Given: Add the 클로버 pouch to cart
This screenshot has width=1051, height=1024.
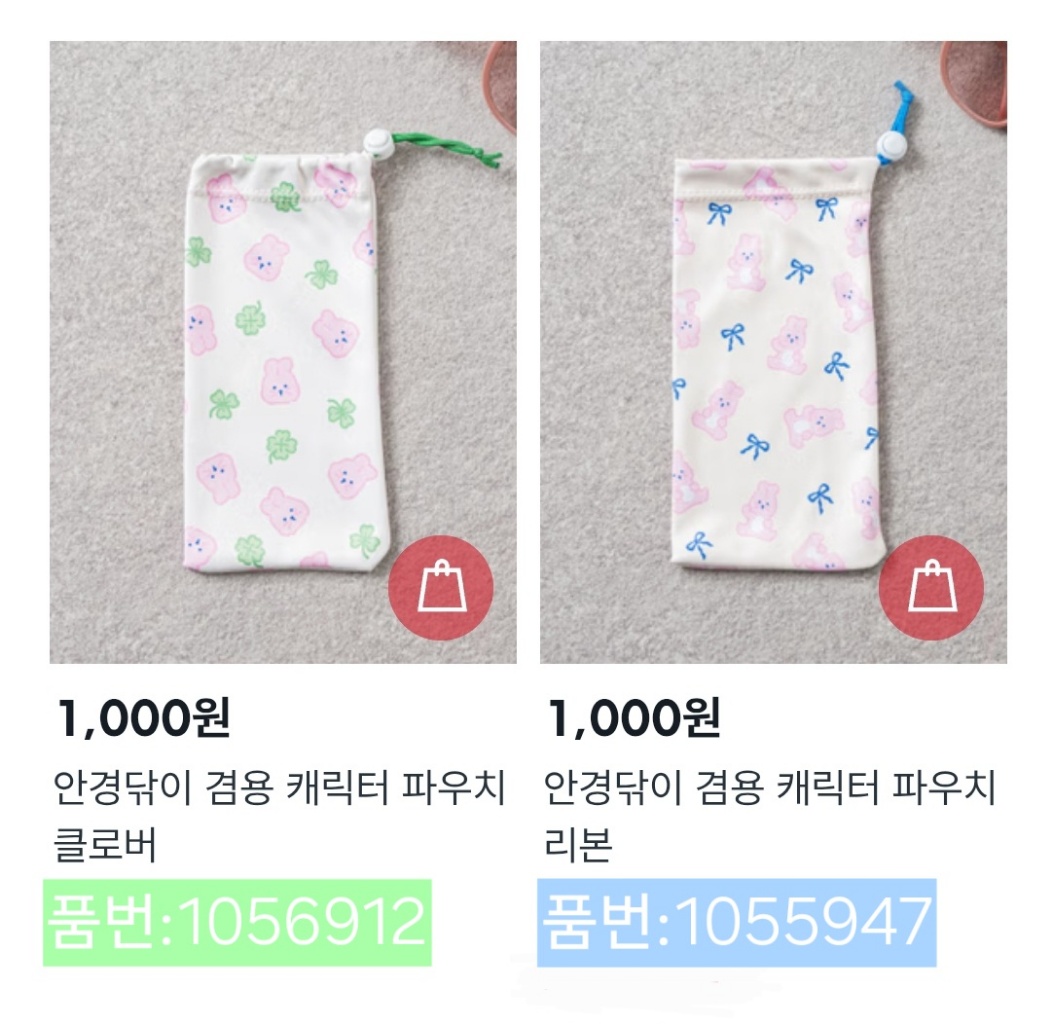Looking at the screenshot, I should pos(441,588).
